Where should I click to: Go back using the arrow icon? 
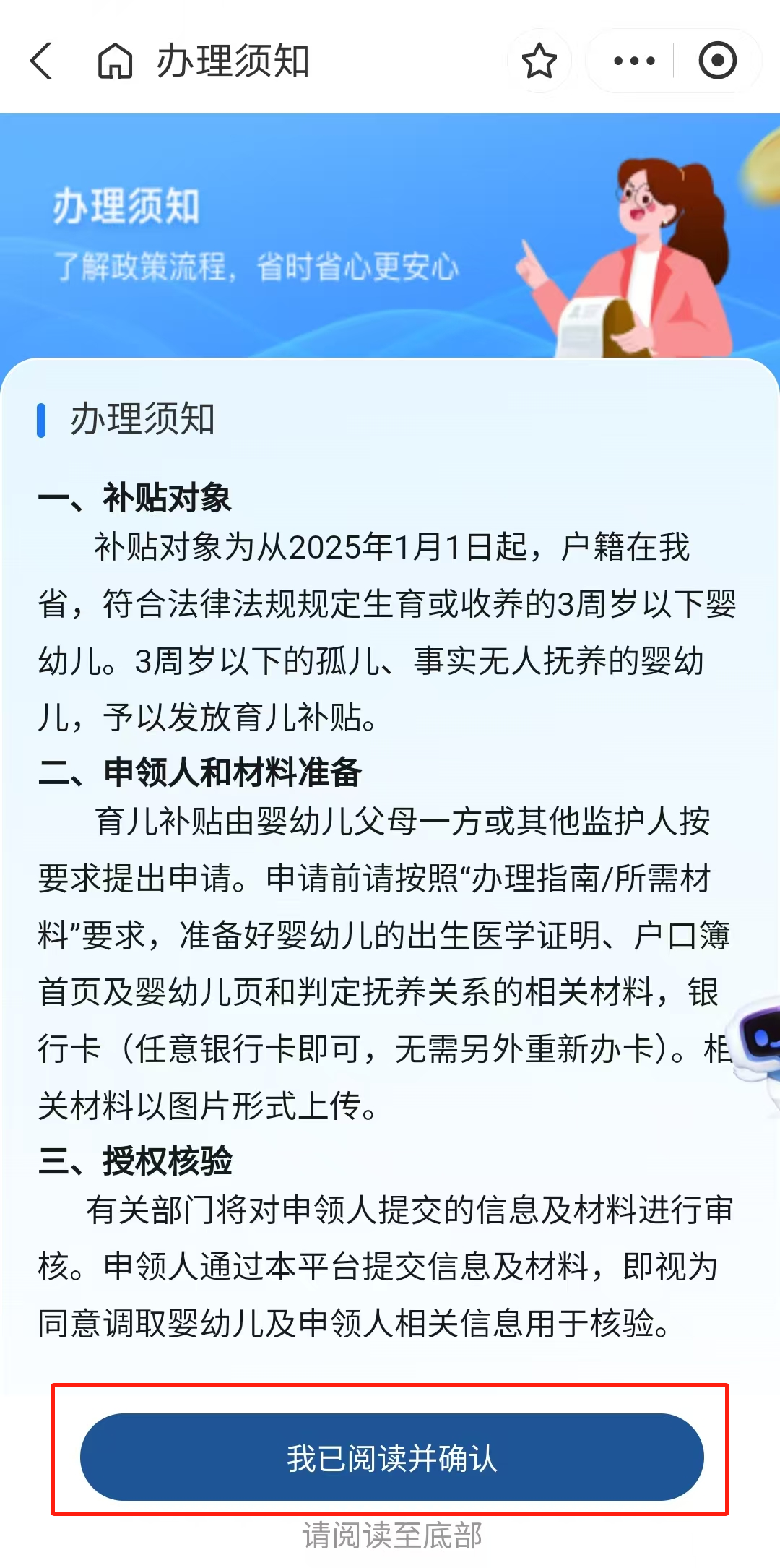pyautogui.click(x=42, y=61)
